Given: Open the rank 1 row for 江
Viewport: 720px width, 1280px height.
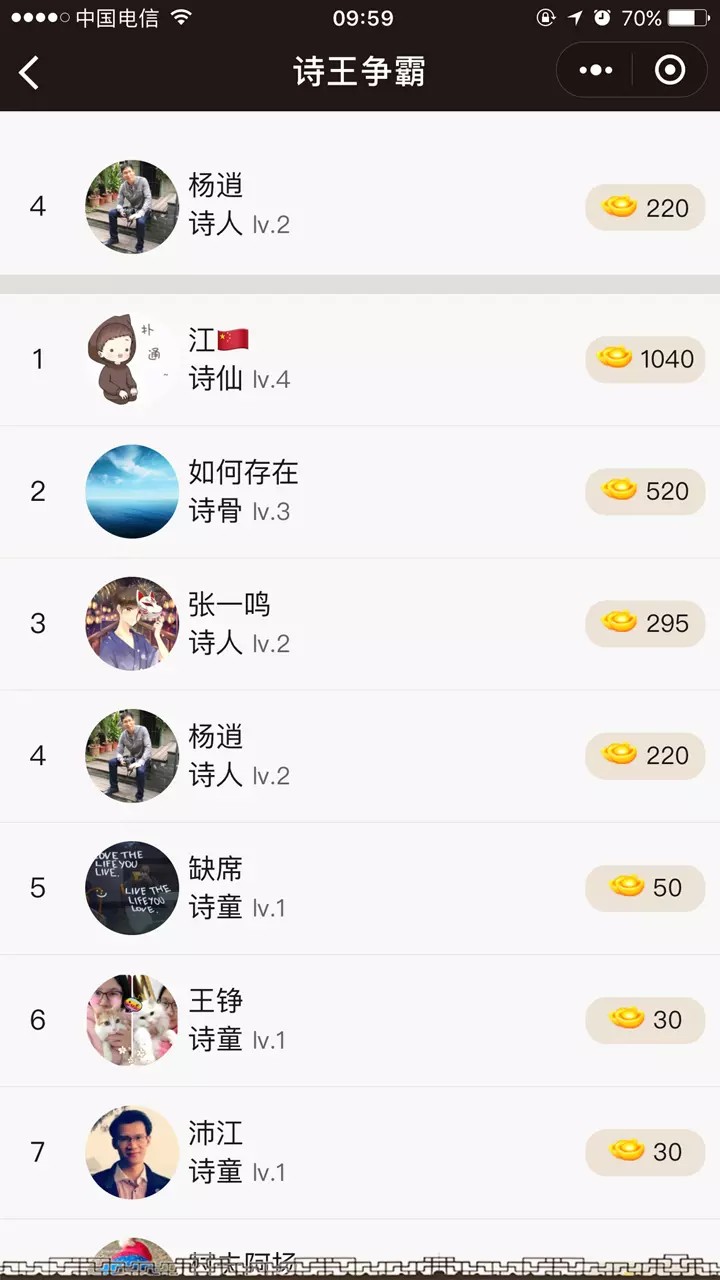Looking at the screenshot, I should [360, 360].
